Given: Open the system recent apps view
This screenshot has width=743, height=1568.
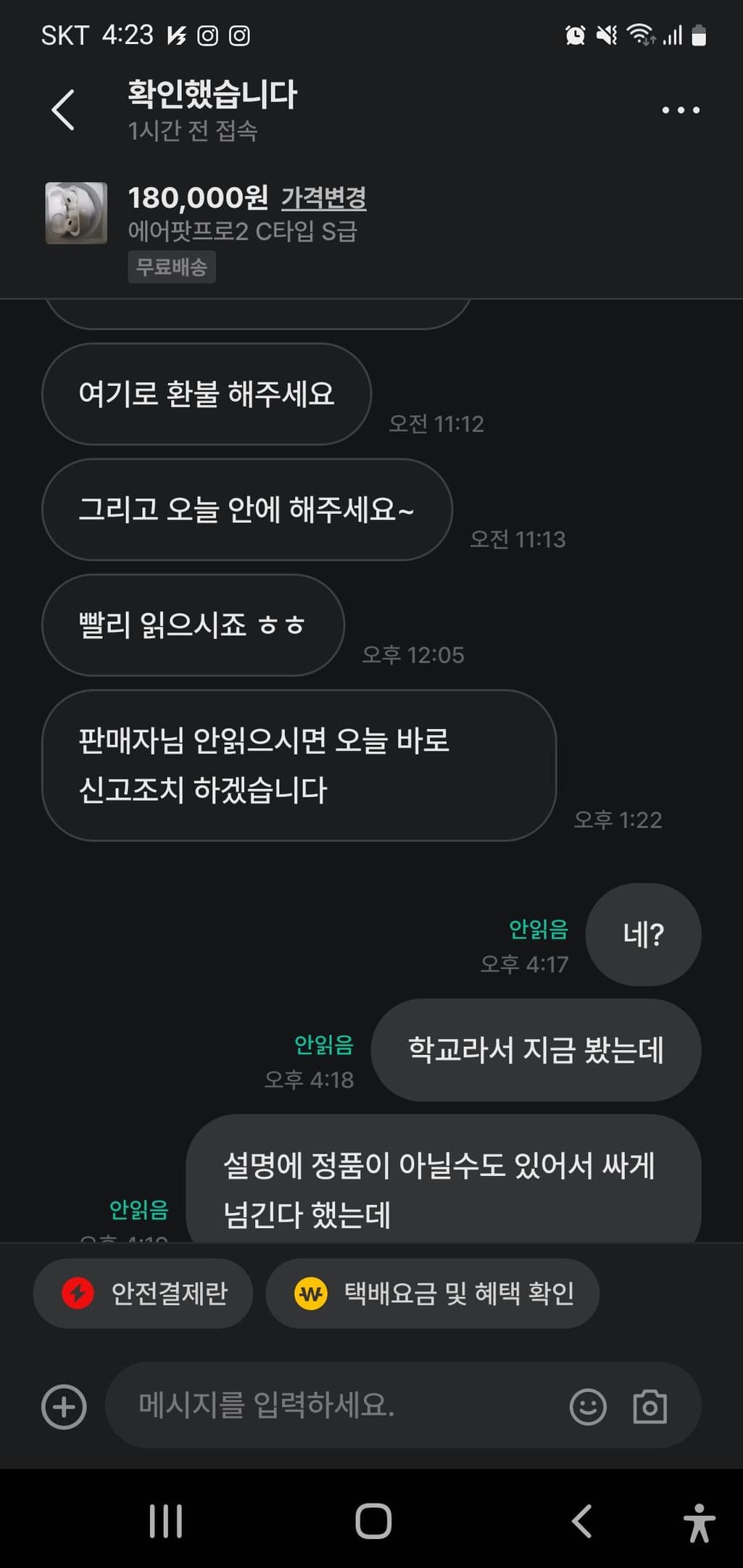Looking at the screenshot, I should point(165,1521).
